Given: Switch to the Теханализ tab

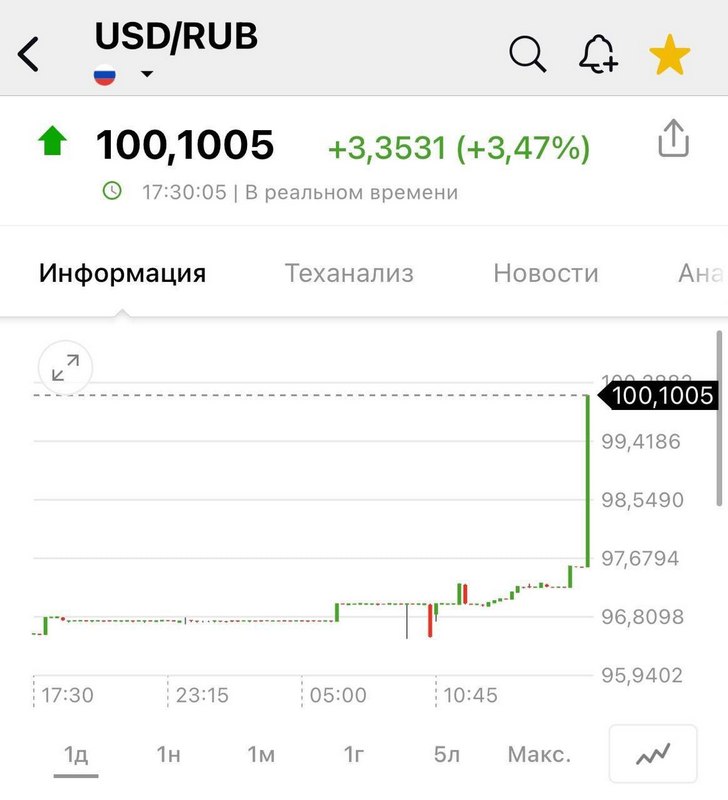Looking at the screenshot, I should point(349,273).
